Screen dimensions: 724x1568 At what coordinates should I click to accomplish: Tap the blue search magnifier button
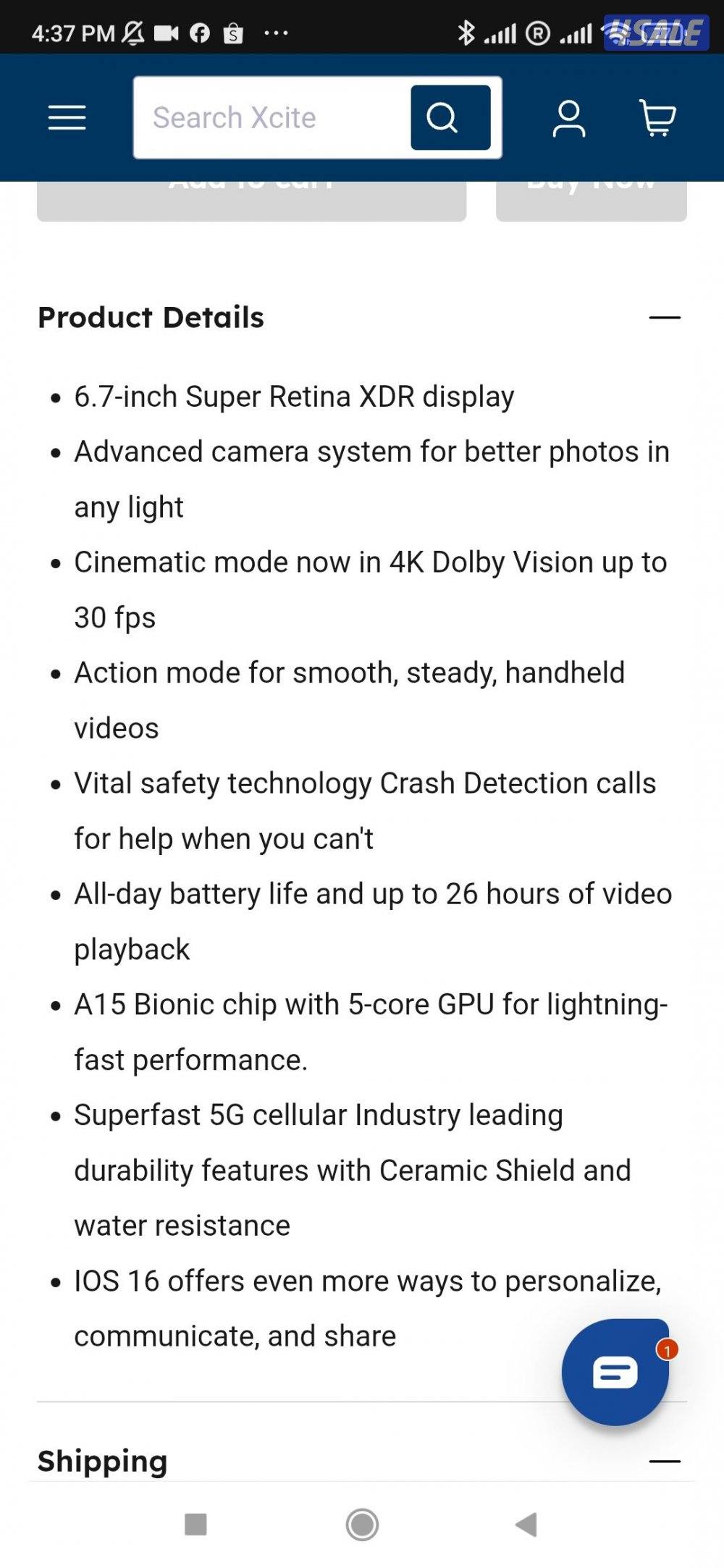(450, 117)
